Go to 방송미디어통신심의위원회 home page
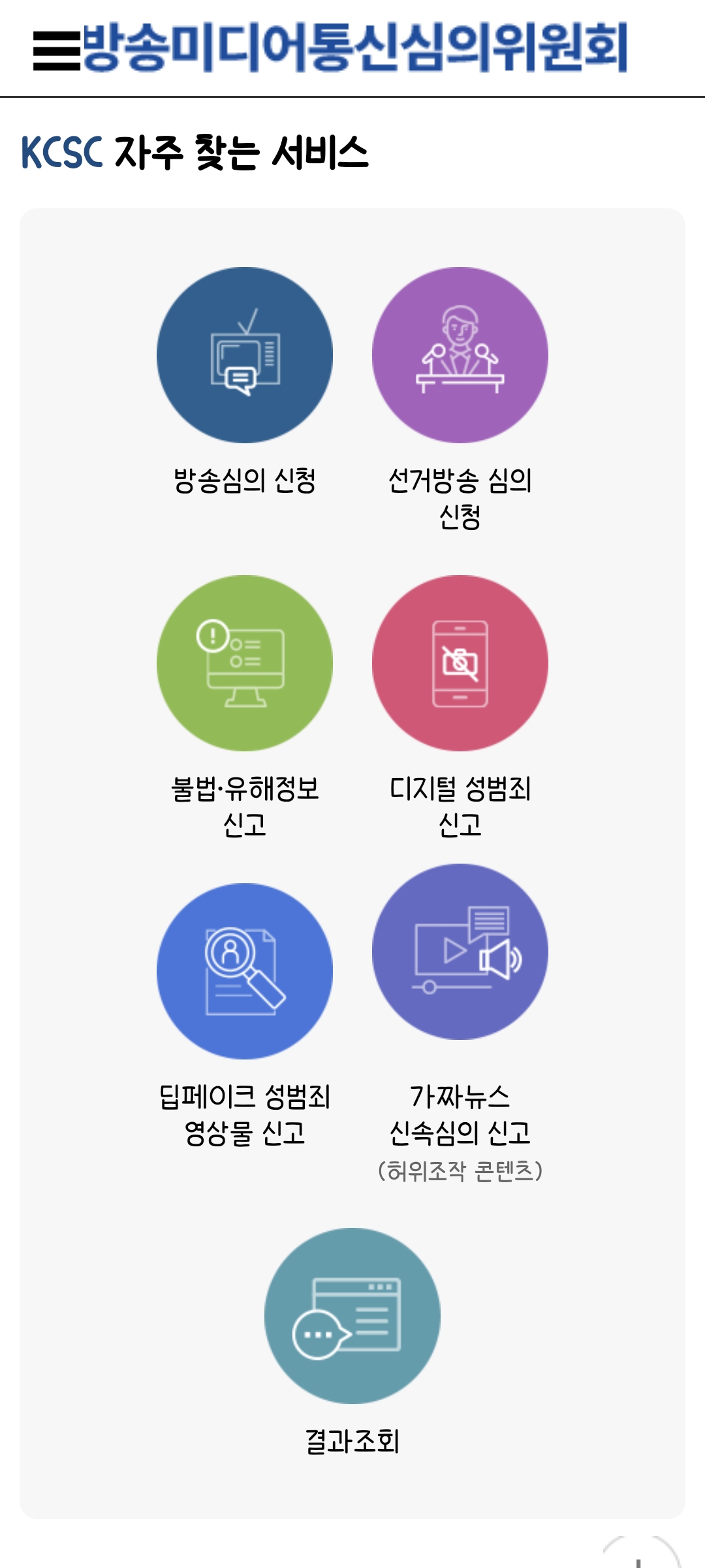This screenshot has height=1568, width=705. (355, 47)
